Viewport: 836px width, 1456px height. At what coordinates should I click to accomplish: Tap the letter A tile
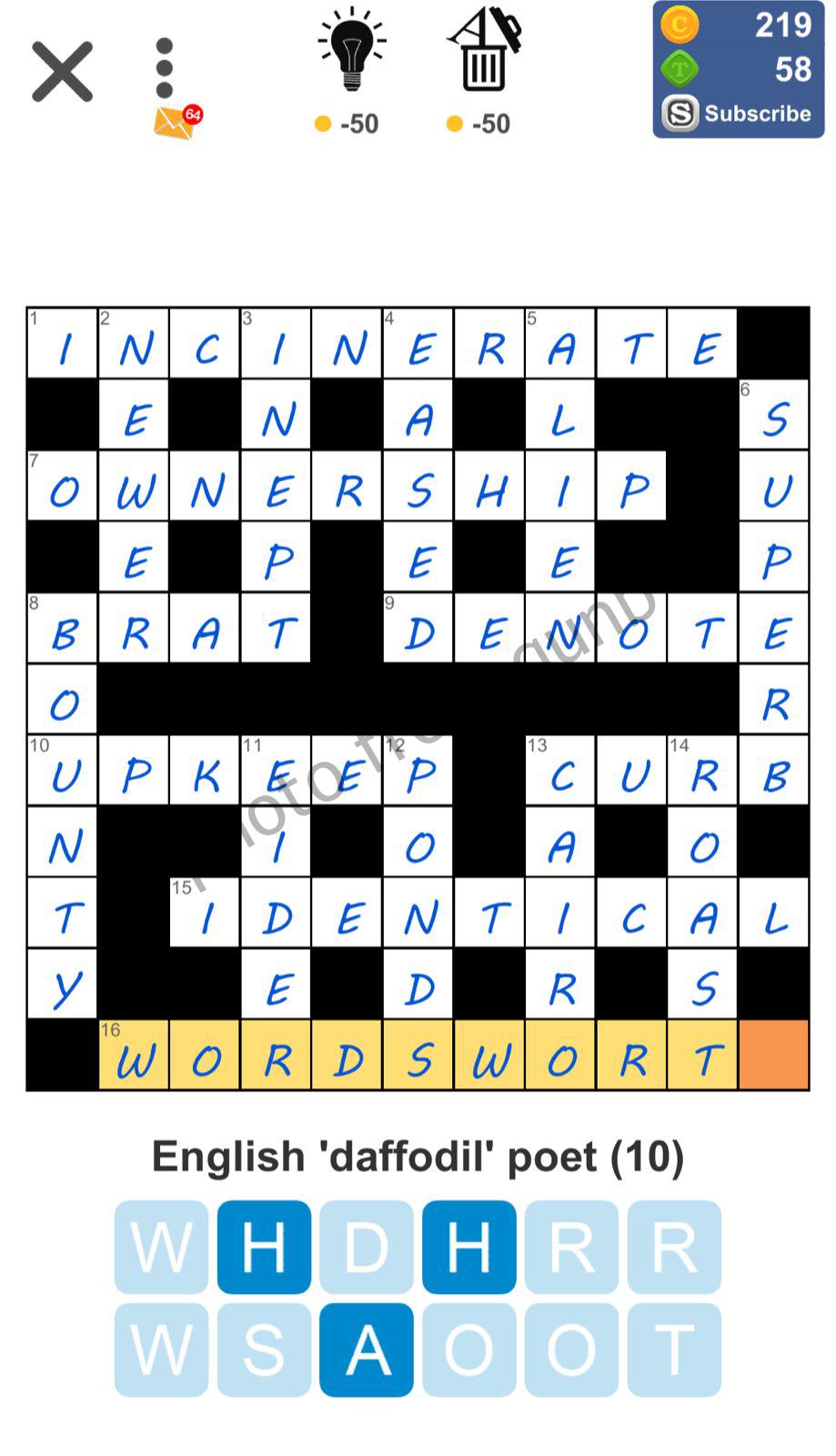click(367, 1350)
